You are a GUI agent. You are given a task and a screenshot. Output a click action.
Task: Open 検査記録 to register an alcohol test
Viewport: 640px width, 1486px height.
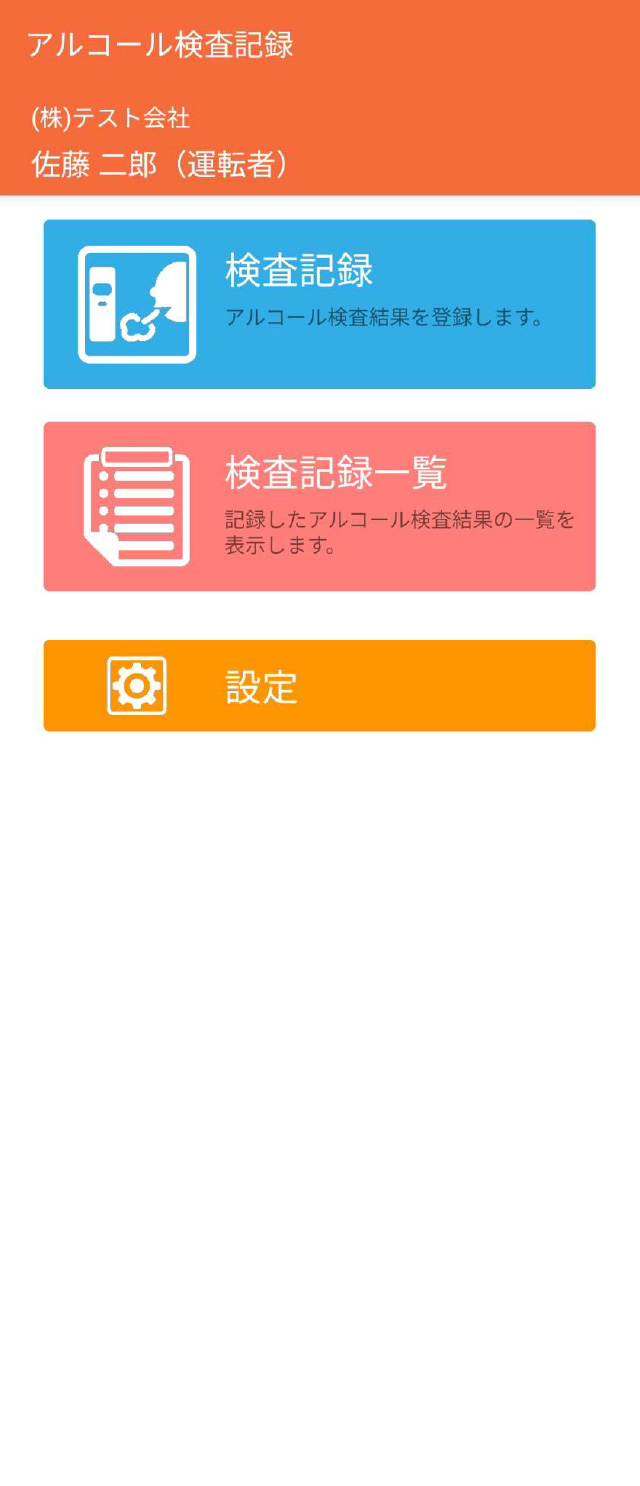click(x=319, y=304)
